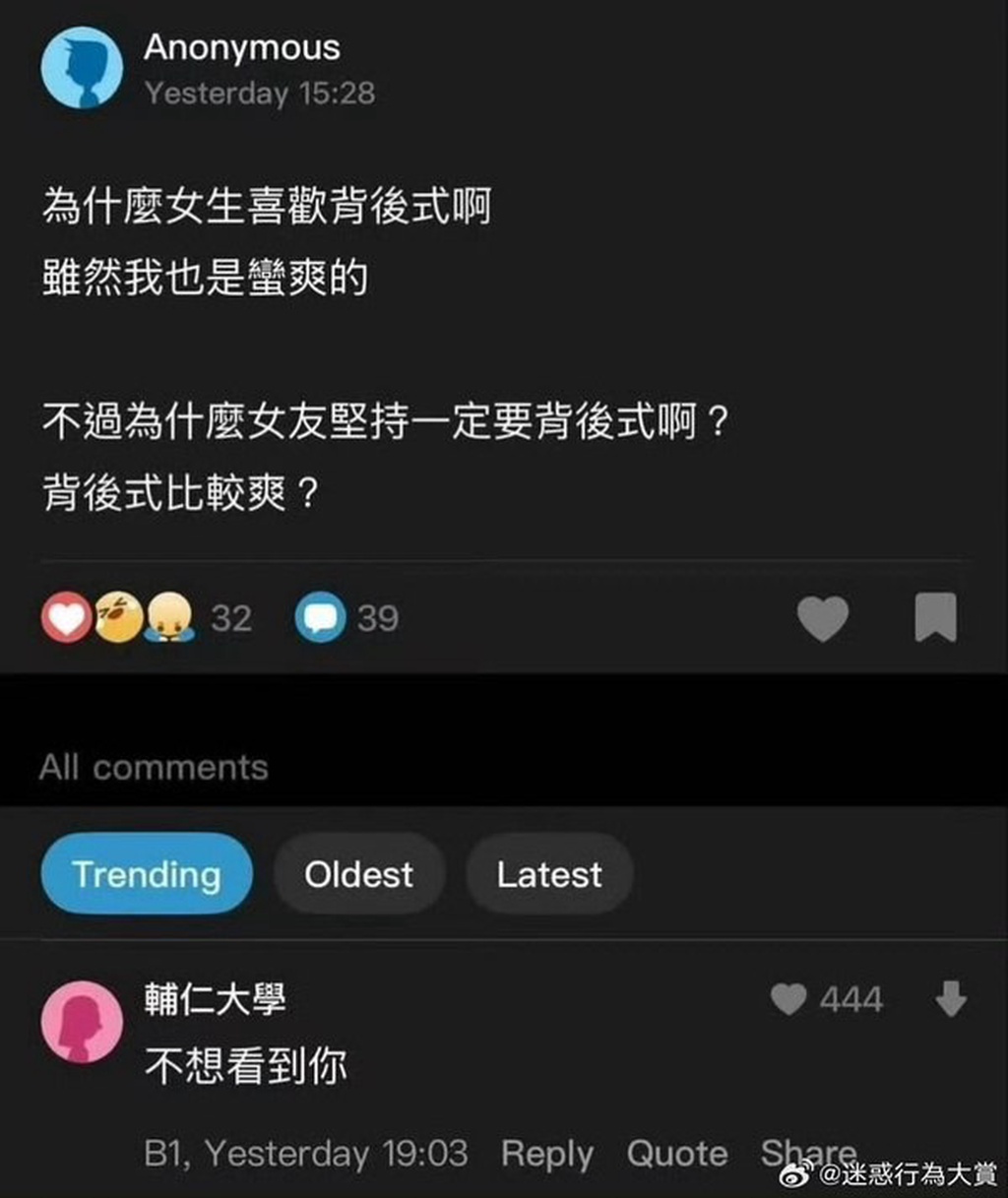Quote the B1 comment
Viewport: 1008px width, 1198px height.
pos(677,1154)
